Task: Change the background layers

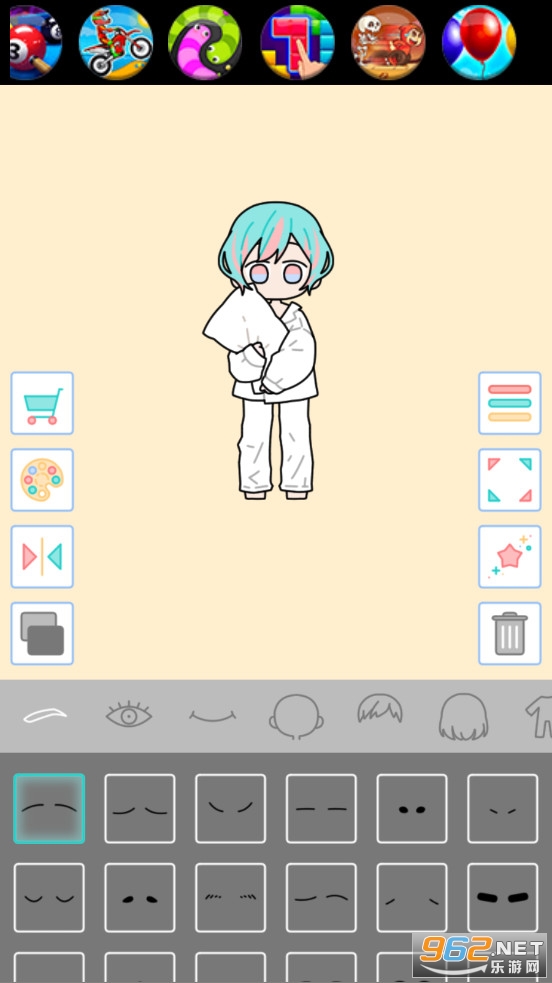Action: [x=42, y=633]
